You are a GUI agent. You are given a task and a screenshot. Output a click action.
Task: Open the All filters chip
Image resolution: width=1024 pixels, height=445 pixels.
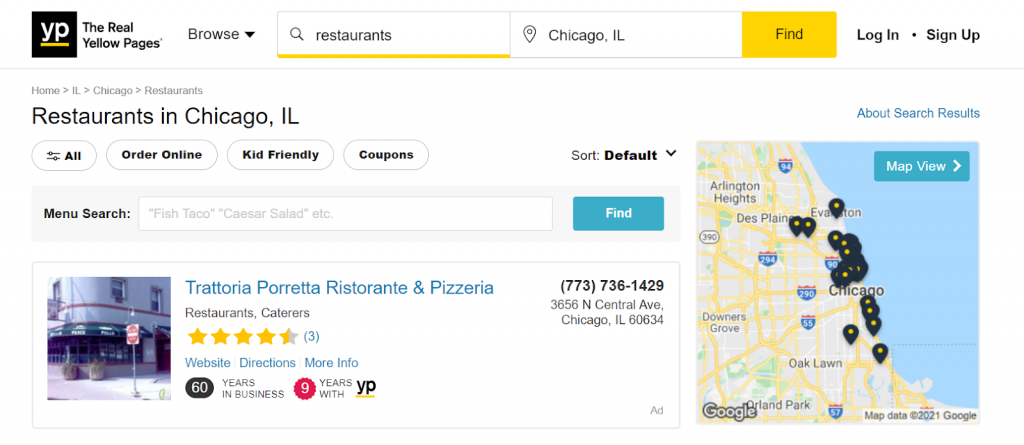click(x=64, y=155)
